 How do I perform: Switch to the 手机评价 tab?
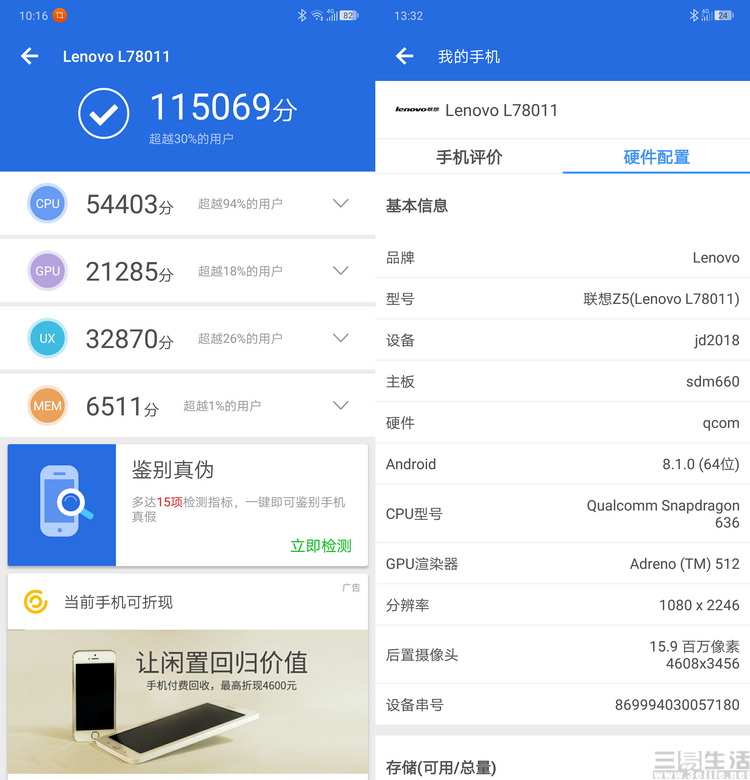tap(469, 157)
